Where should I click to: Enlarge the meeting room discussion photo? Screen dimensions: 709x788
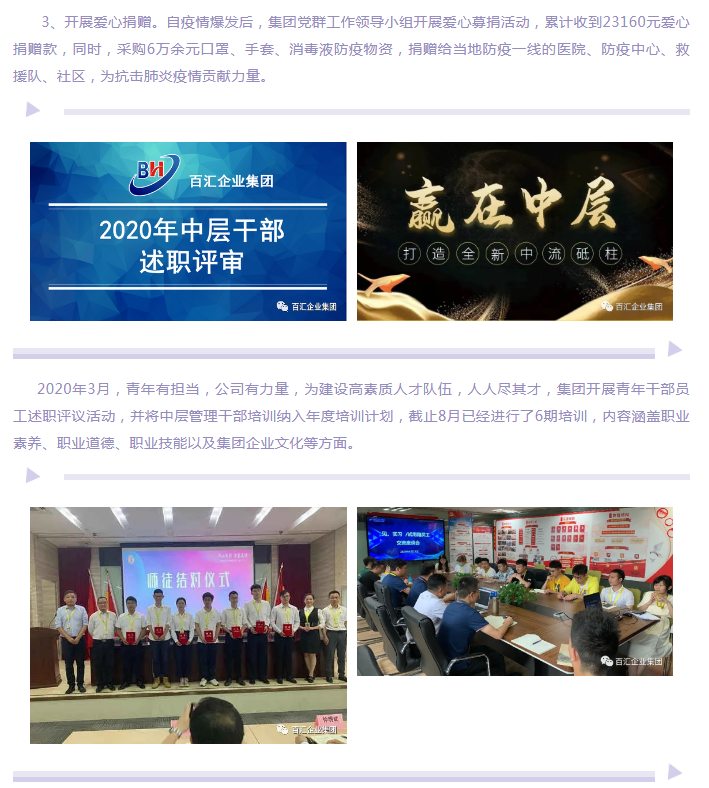pyautogui.click(x=514, y=590)
